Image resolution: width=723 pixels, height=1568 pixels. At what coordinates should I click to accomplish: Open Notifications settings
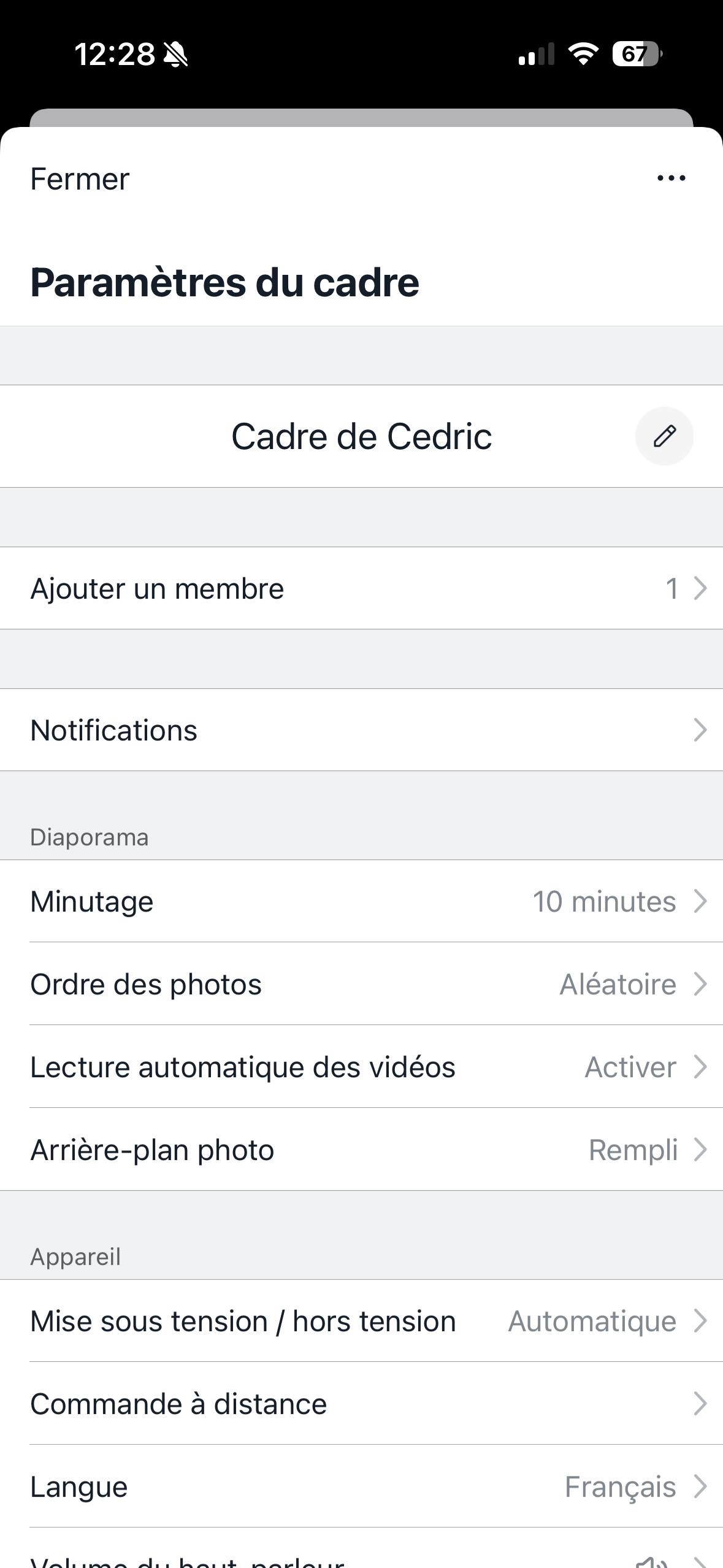pyautogui.click(x=361, y=730)
